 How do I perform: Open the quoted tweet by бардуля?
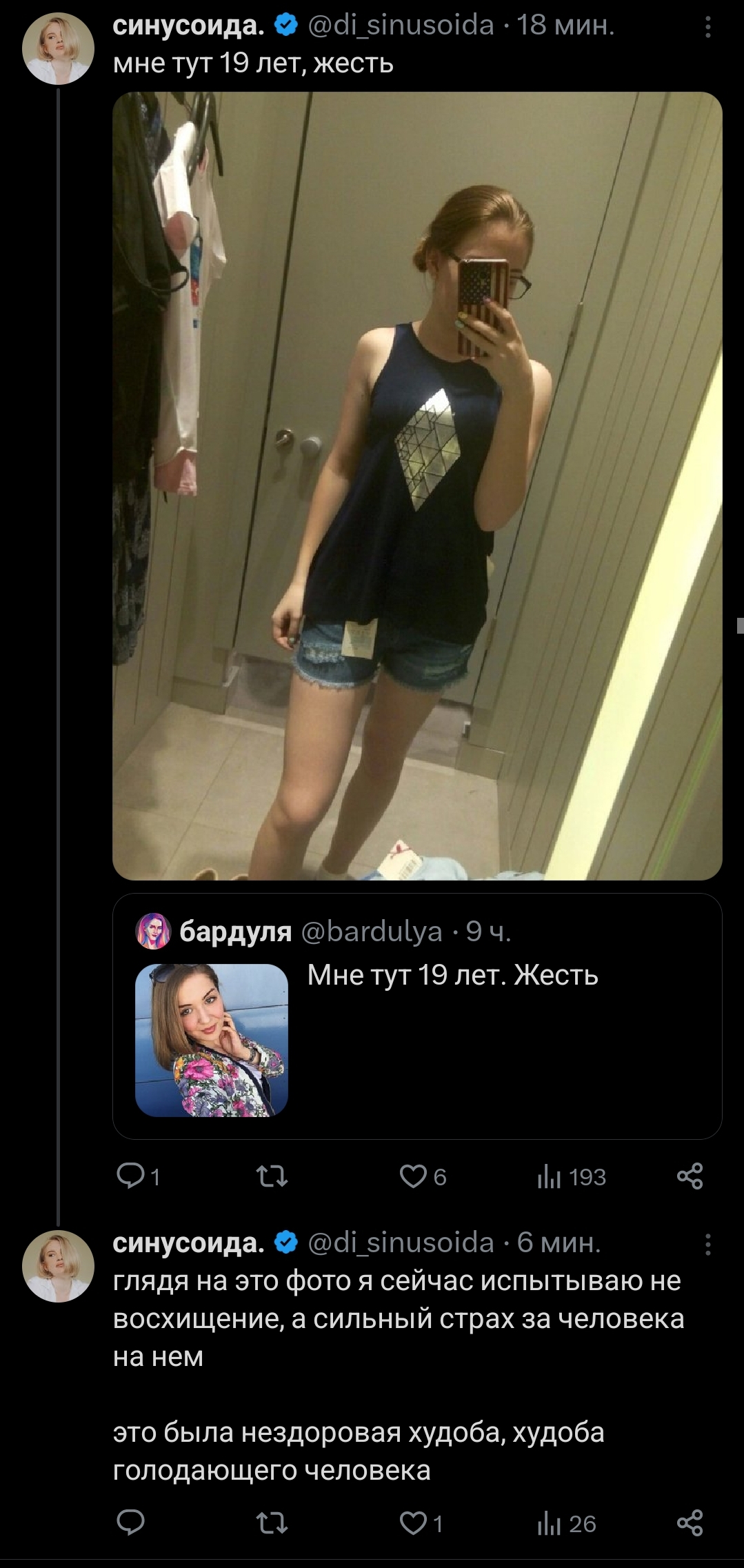(417, 1016)
